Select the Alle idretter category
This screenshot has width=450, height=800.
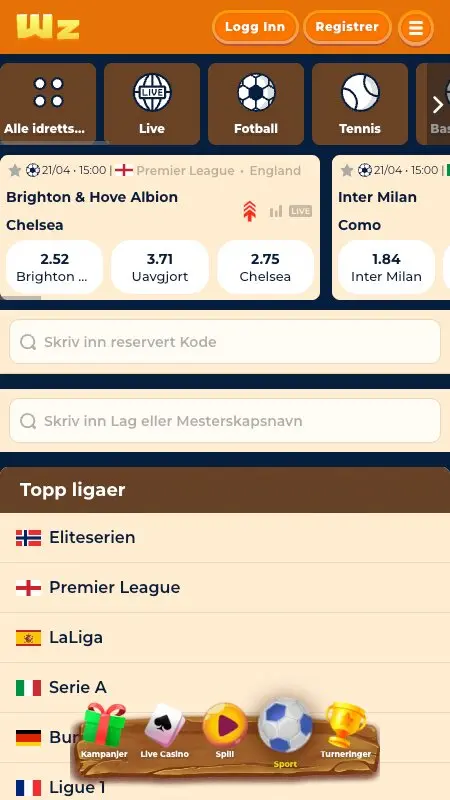pos(48,104)
